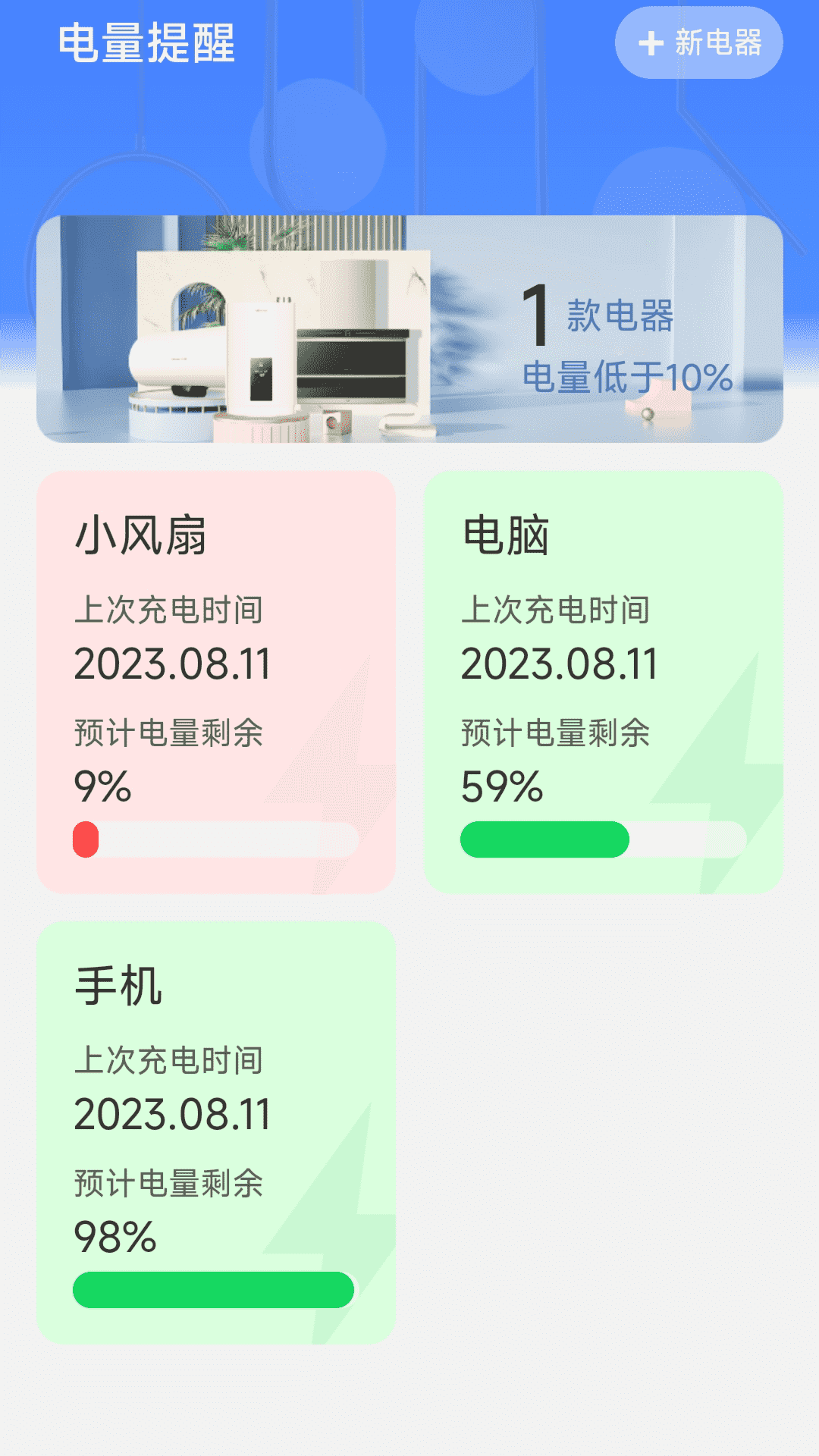Click the banner showing 1款电器 电量低于10%
This screenshot has width=819, height=1456.
click(409, 326)
